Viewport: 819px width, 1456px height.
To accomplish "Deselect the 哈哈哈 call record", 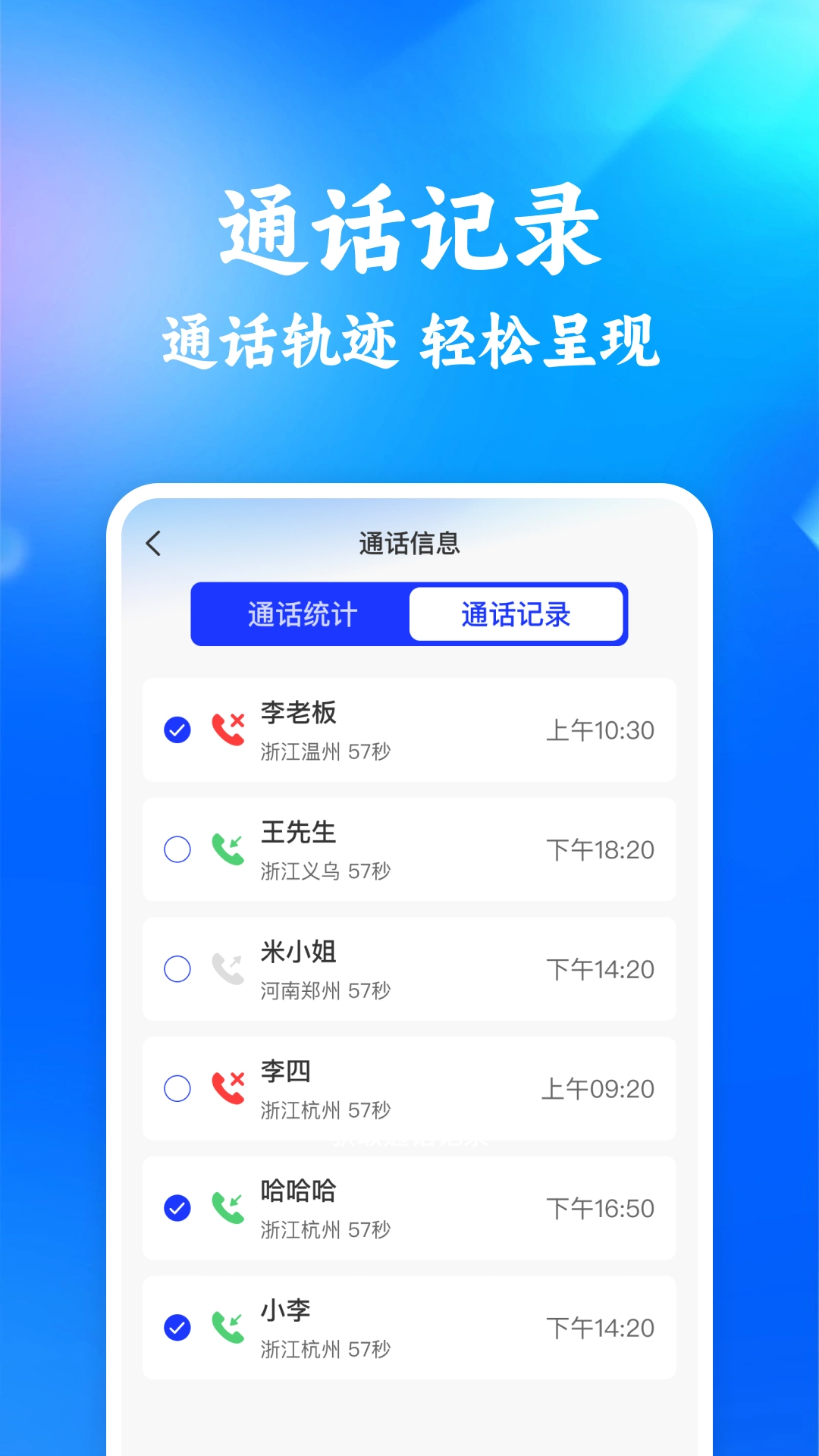I will (x=177, y=1207).
